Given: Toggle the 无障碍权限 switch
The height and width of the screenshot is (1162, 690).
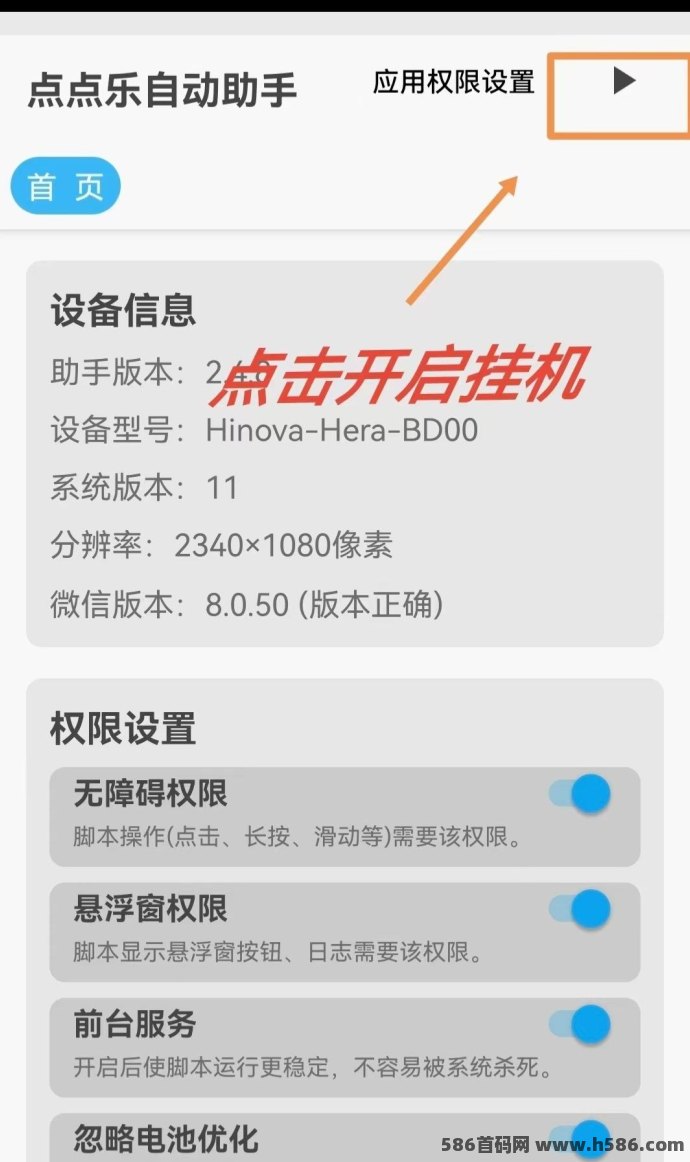Looking at the screenshot, I should tap(580, 794).
